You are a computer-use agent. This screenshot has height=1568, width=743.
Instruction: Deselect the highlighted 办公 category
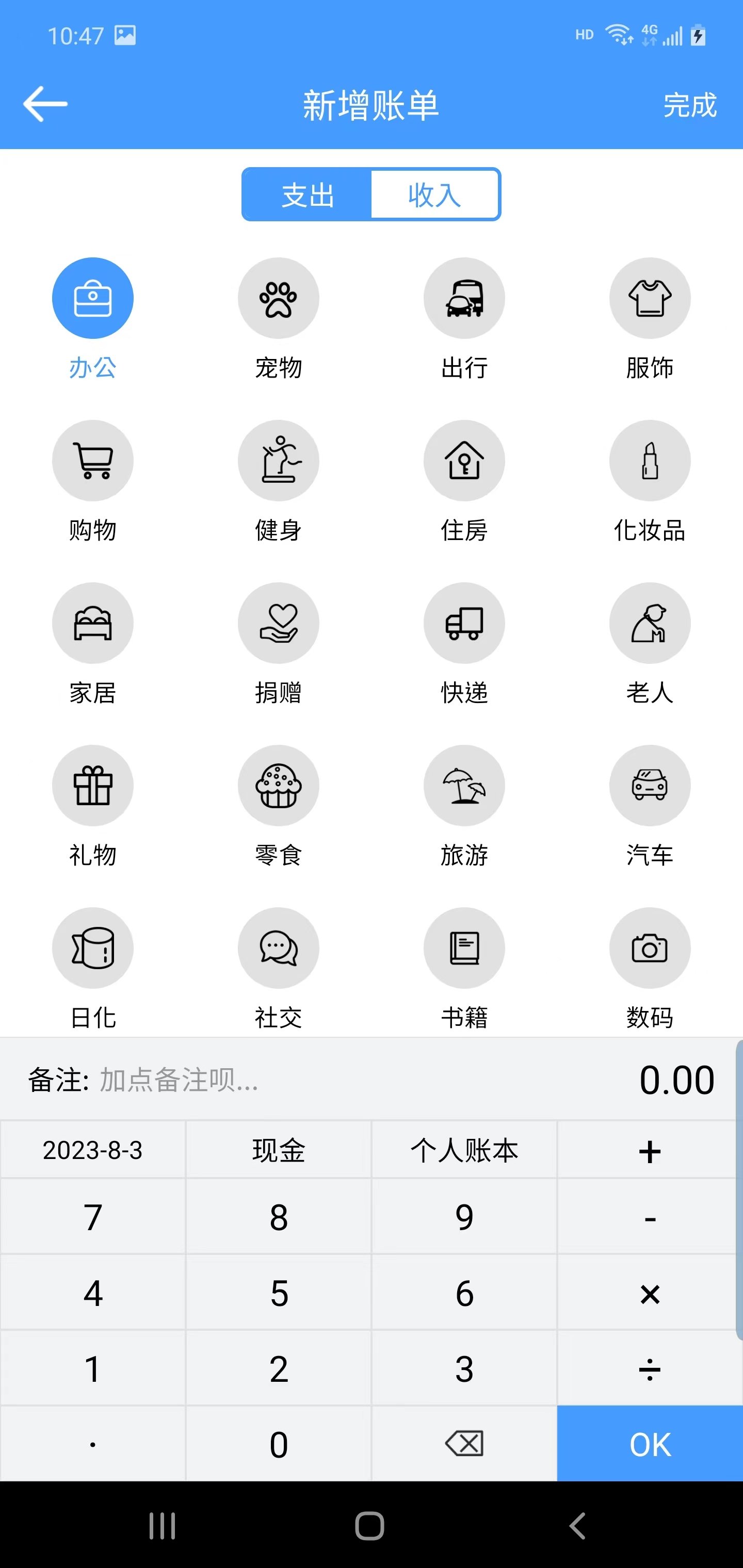pyautogui.click(x=92, y=298)
